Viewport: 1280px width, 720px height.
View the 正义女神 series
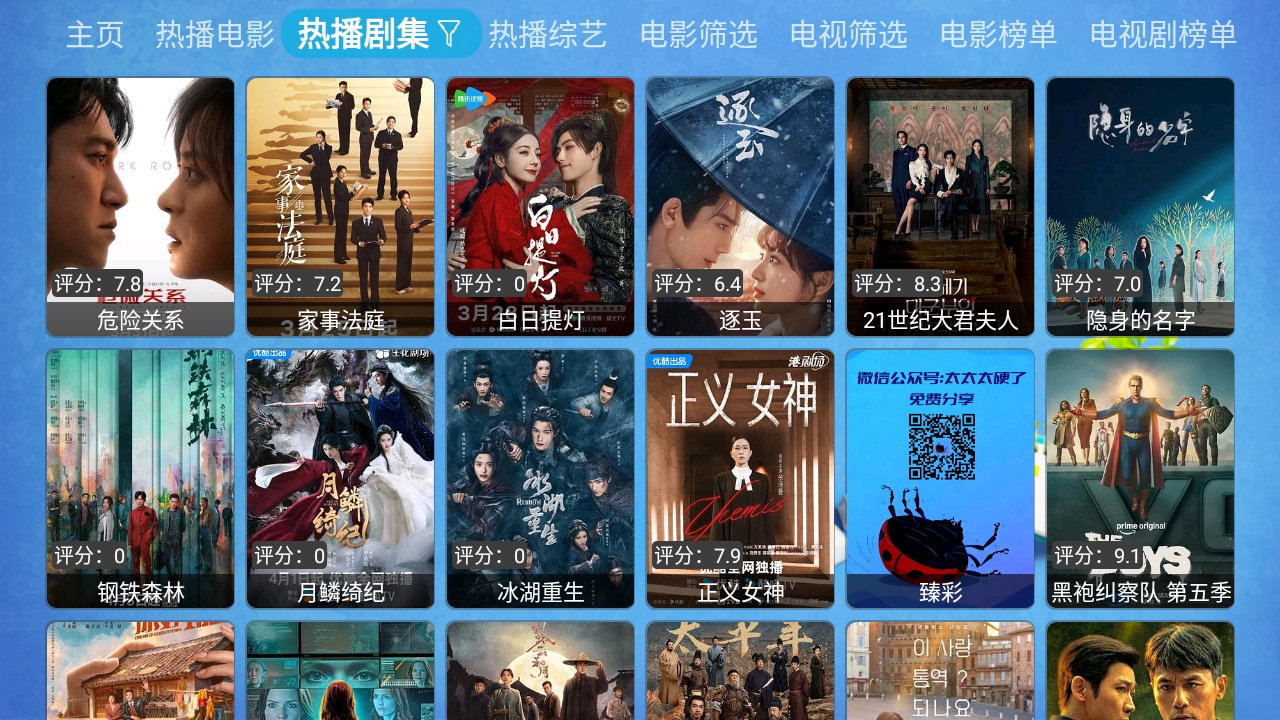coord(740,478)
